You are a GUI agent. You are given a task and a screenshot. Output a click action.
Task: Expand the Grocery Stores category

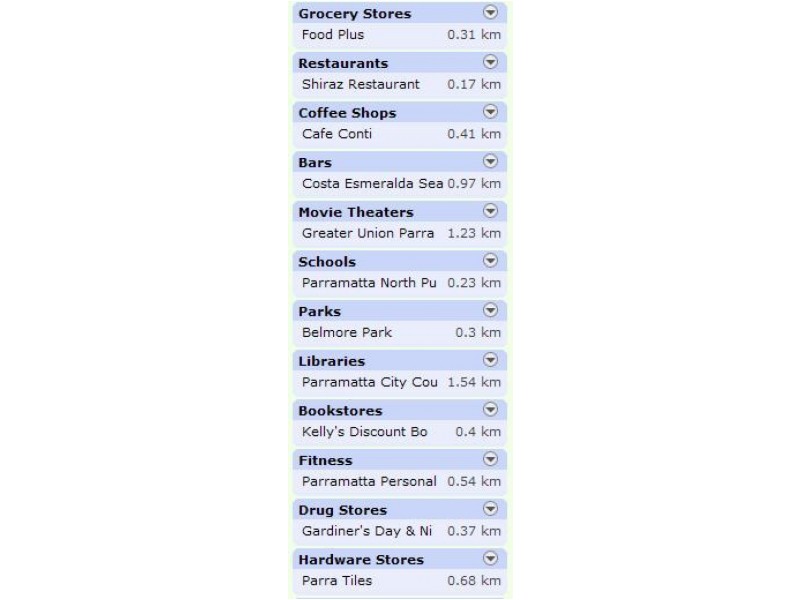point(490,13)
